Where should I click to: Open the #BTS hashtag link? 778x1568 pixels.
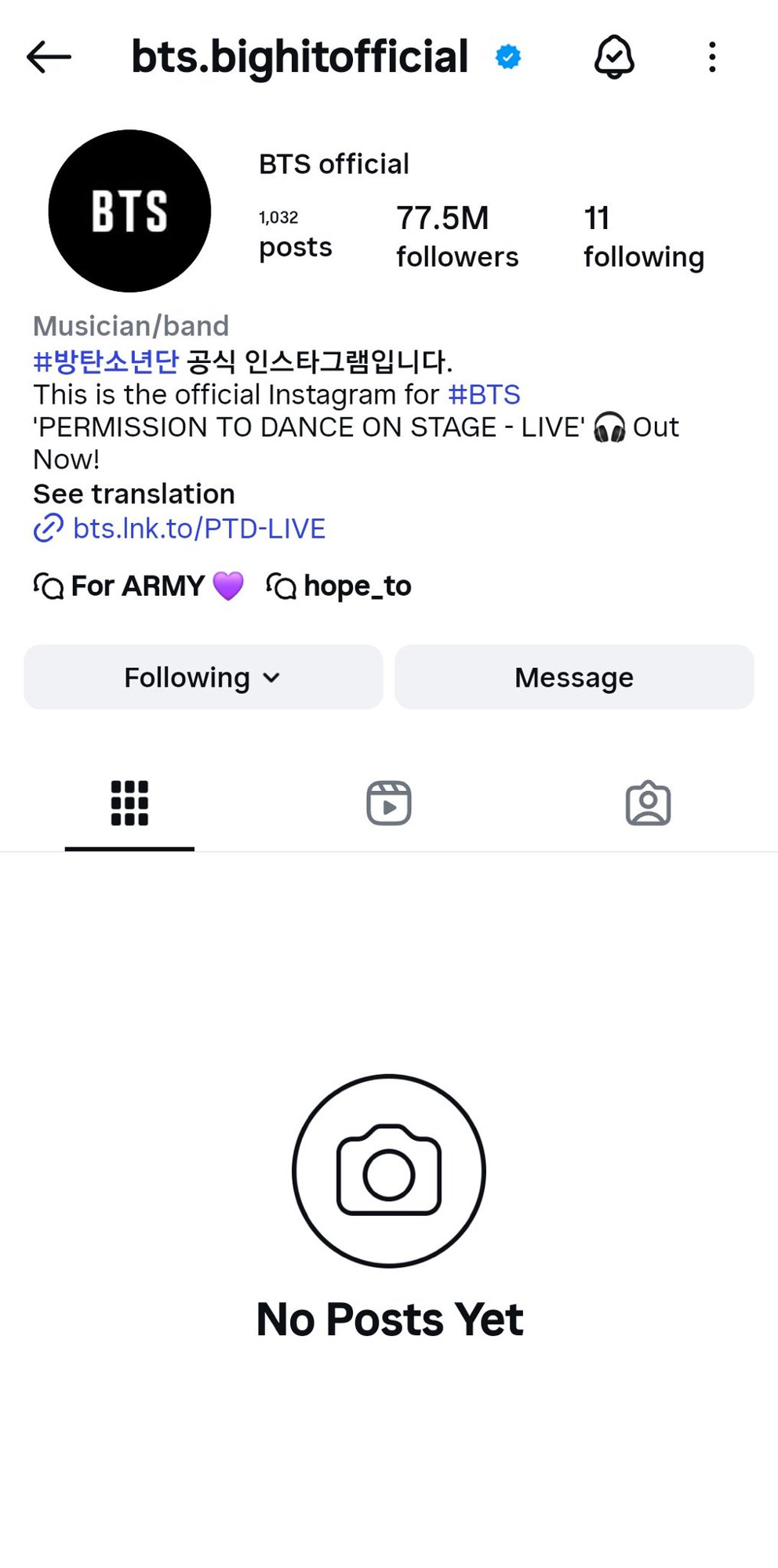pyautogui.click(x=484, y=394)
